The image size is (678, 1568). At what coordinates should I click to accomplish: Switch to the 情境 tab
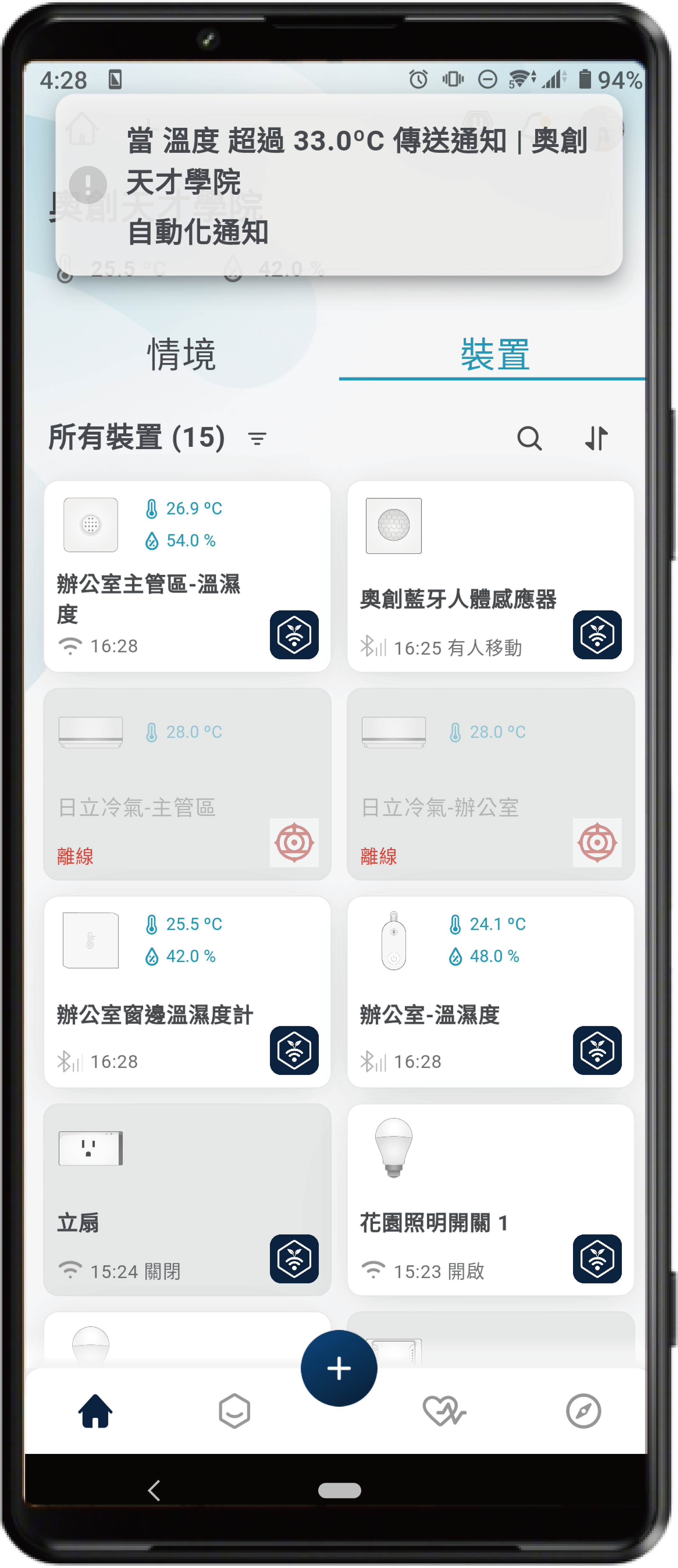click(181, 354)
